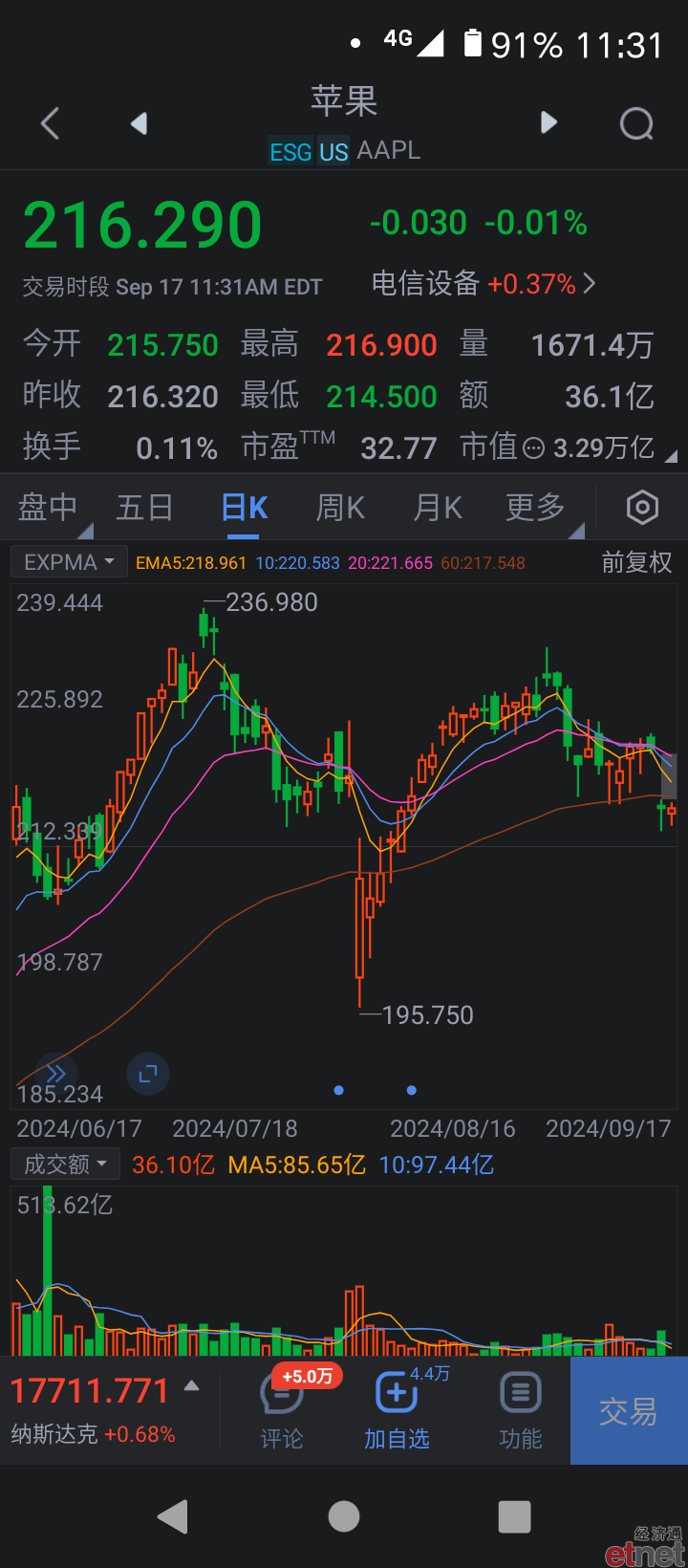688x1568 pixels.
Task: Change the 成交额 sub-indicator dropdown
Action: click(65, 1164)
